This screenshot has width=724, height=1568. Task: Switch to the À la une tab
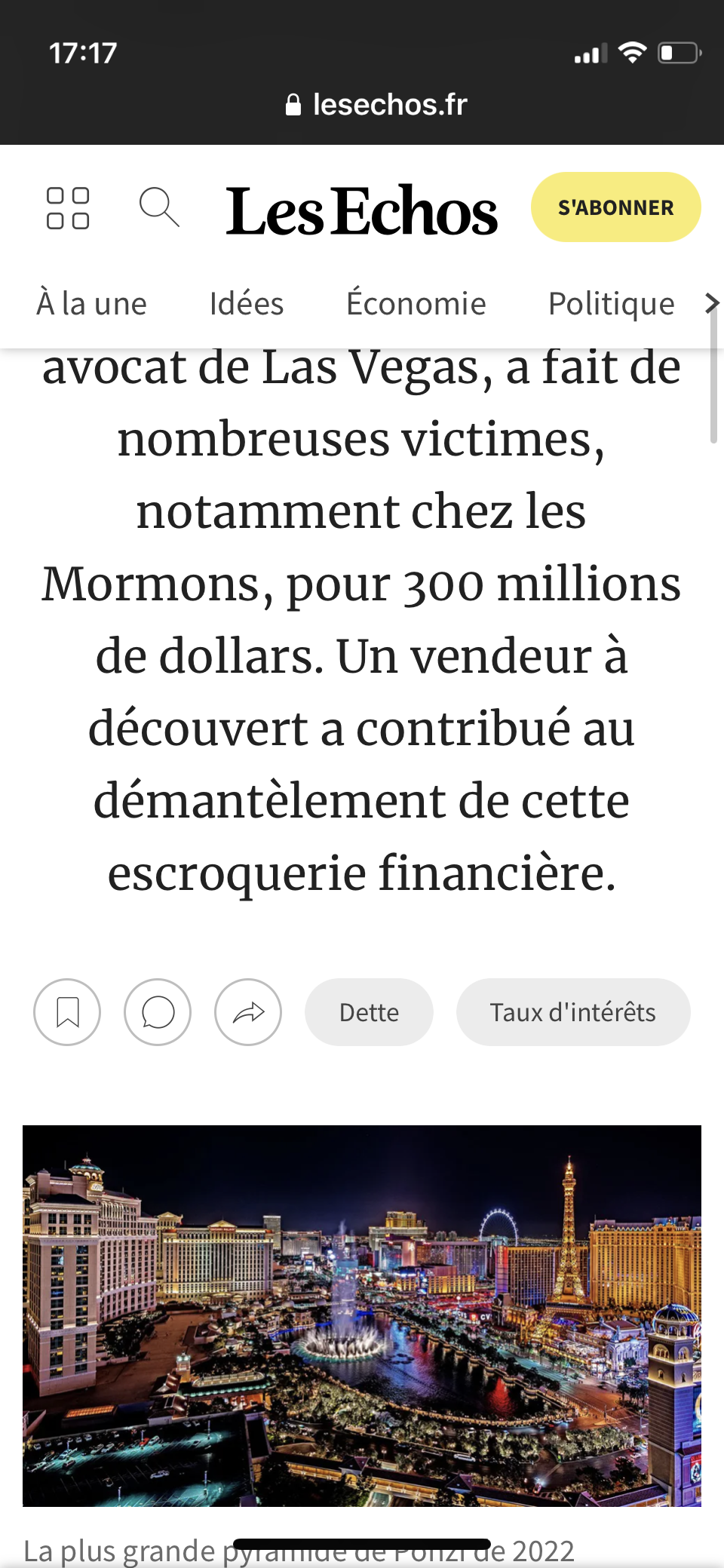pyautogui.click(x=91, y=304)
